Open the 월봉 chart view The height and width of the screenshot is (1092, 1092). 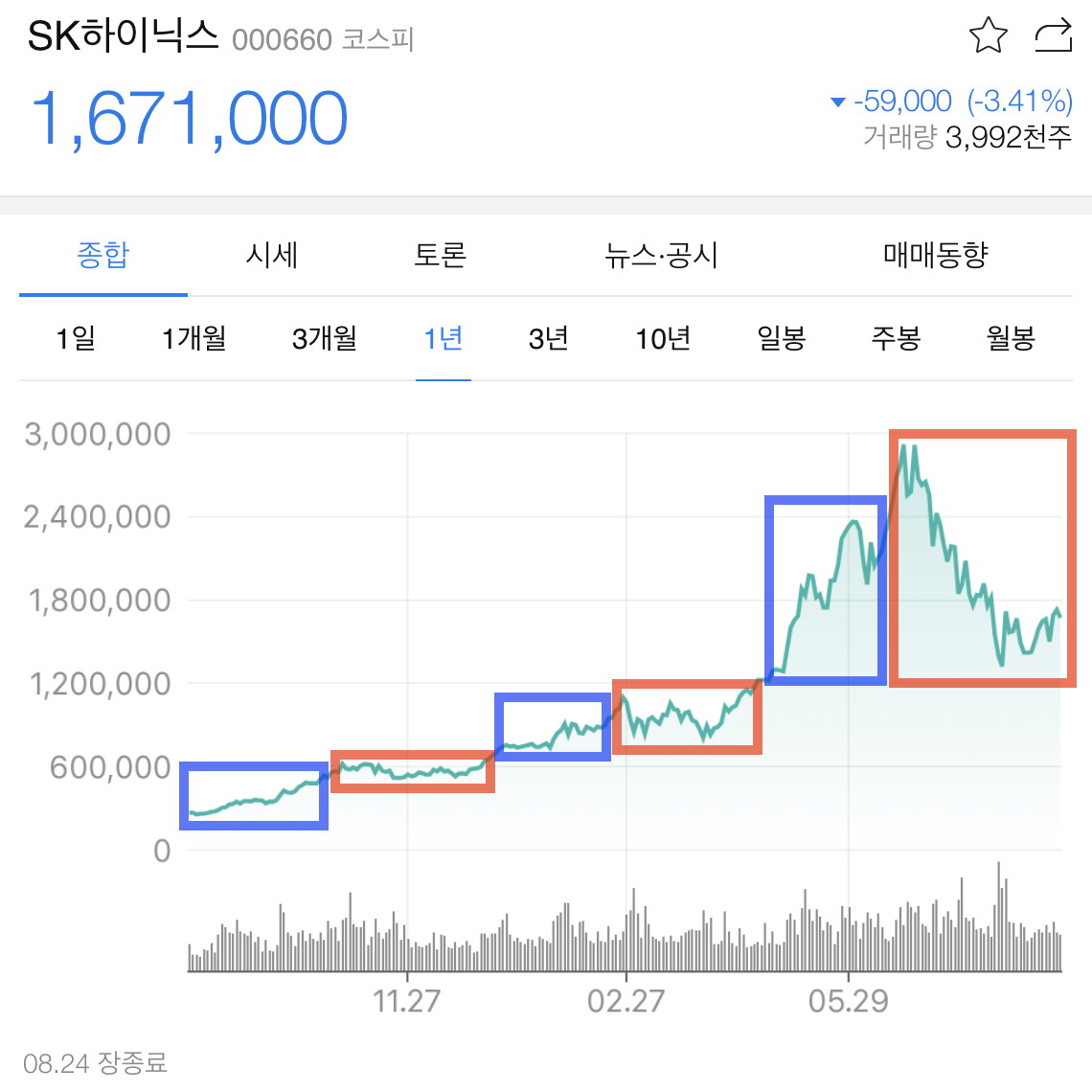coord(1011,338)
